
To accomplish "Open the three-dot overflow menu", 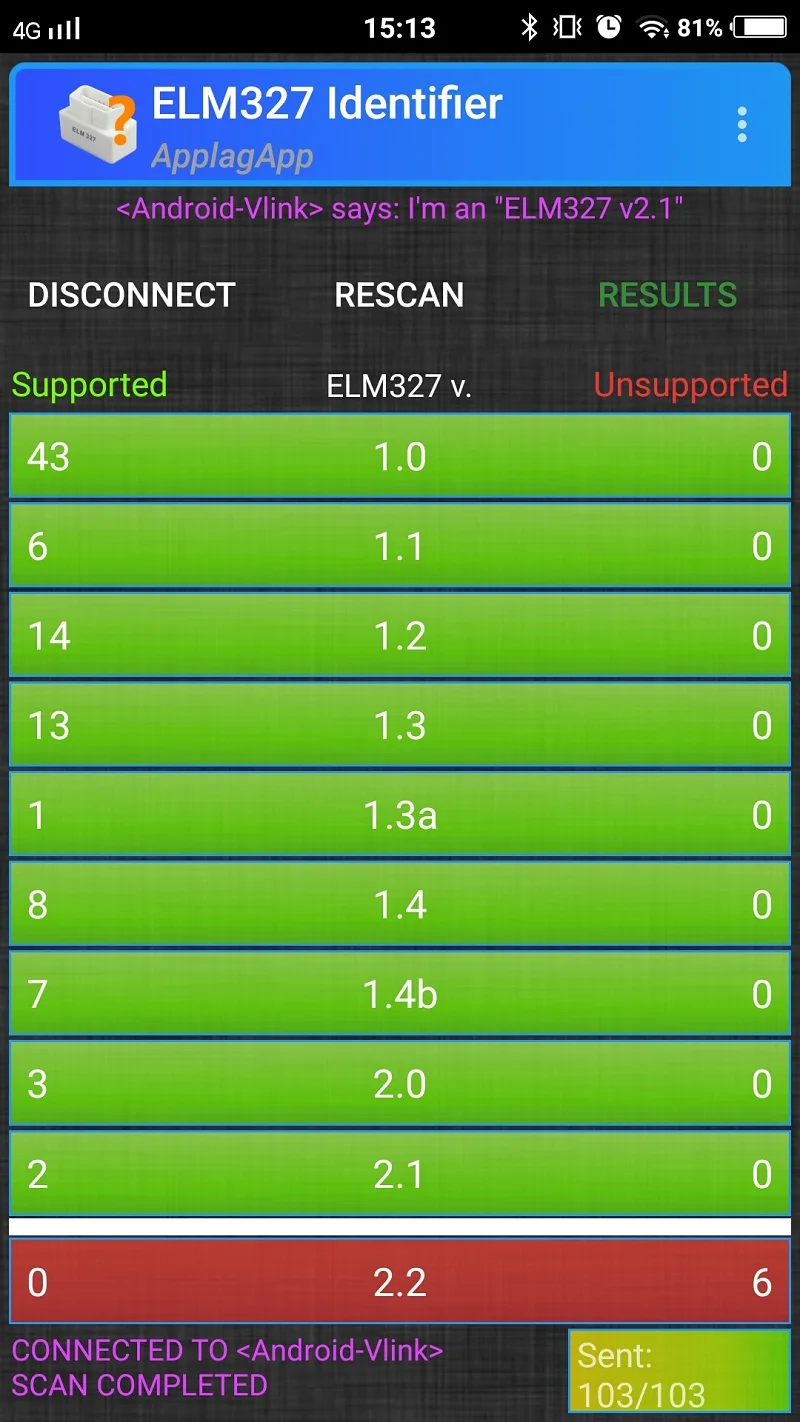I will (742, 124).
